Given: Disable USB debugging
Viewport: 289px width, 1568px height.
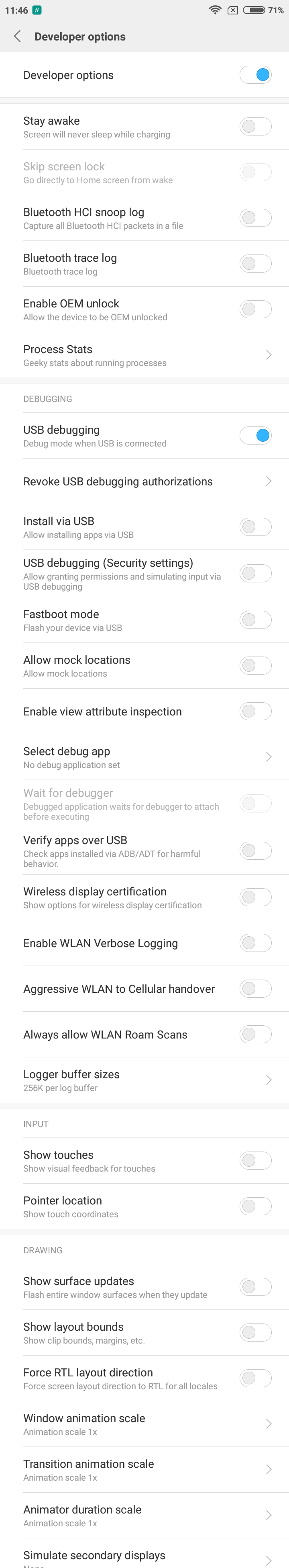Looking at the screenshot, I should (255, 436).
